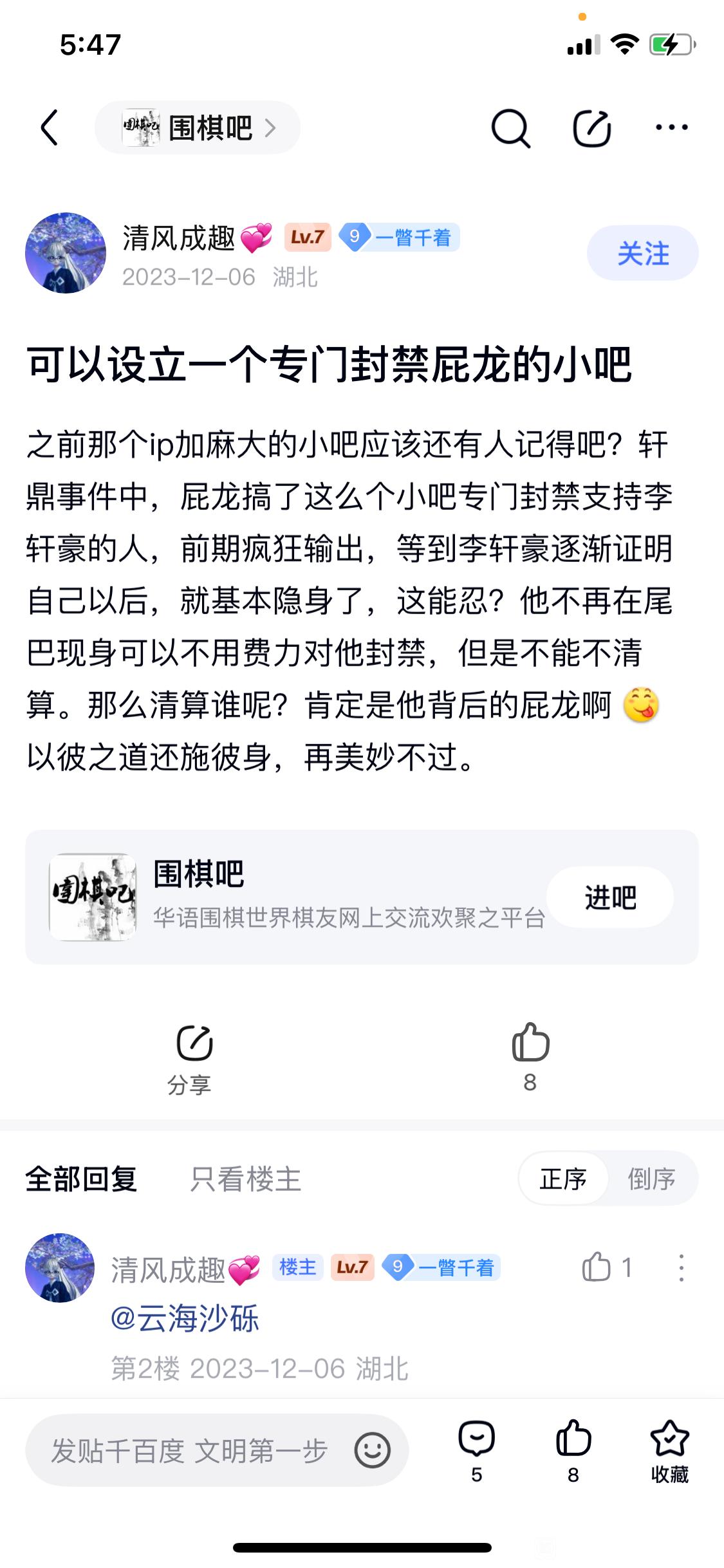The width and height of the screenshot is (724, 1568).
Task: Open the three-dot overflow menu in header
Action: pyautogui.click(x=671, y=127)
